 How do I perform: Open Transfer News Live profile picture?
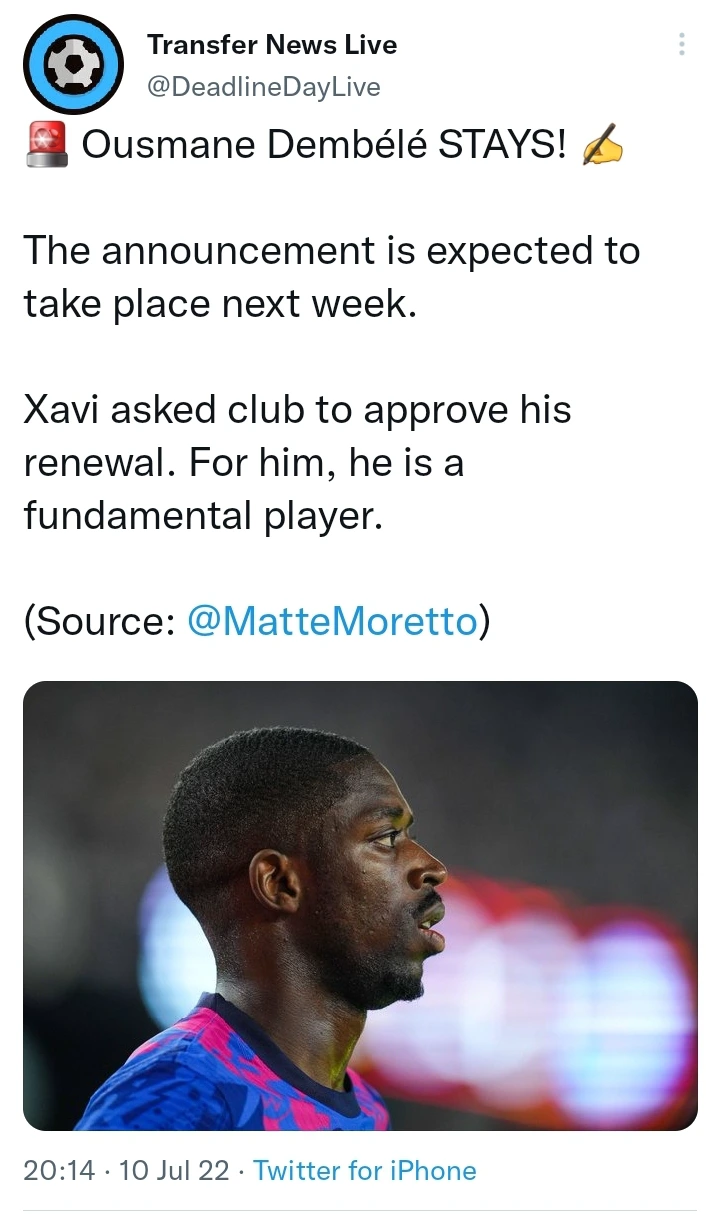[72, 65]
